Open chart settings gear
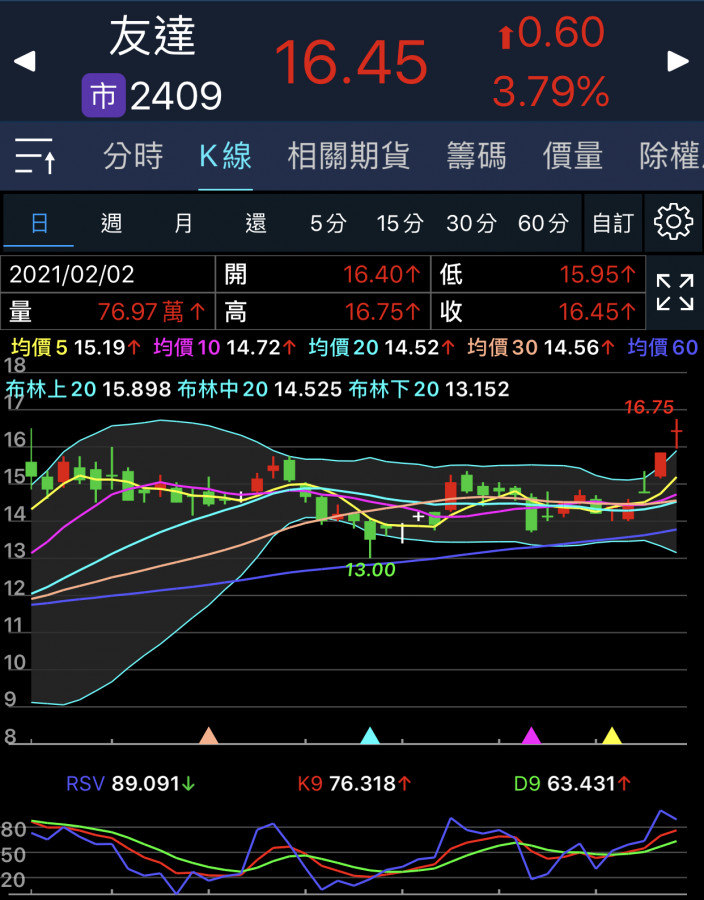This screenshot has width=704, height=900. (674, 222)
